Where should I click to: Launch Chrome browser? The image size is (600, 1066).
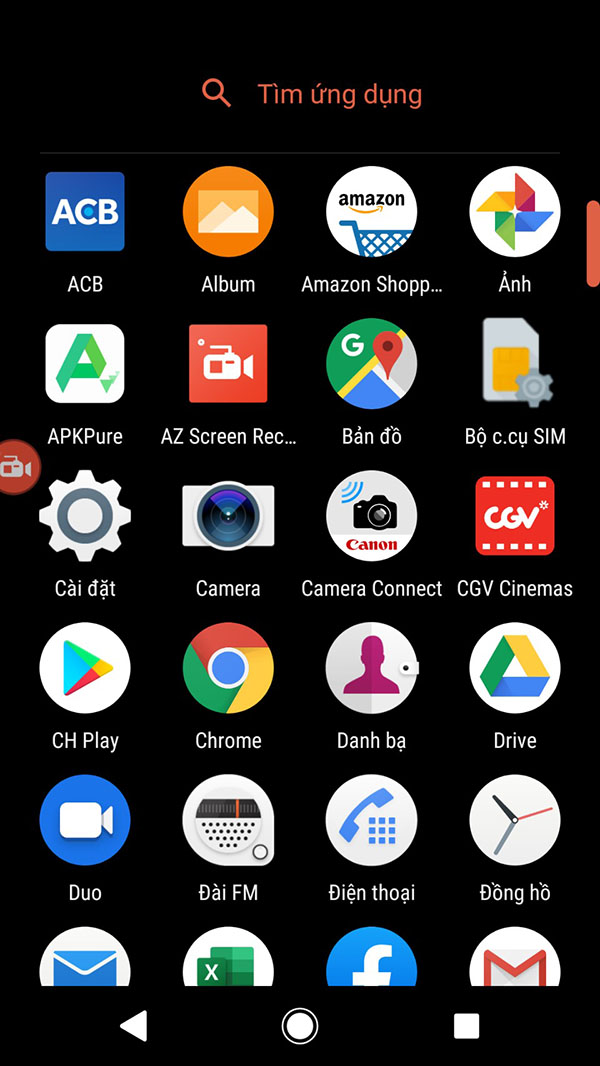(x=228, y=668)
